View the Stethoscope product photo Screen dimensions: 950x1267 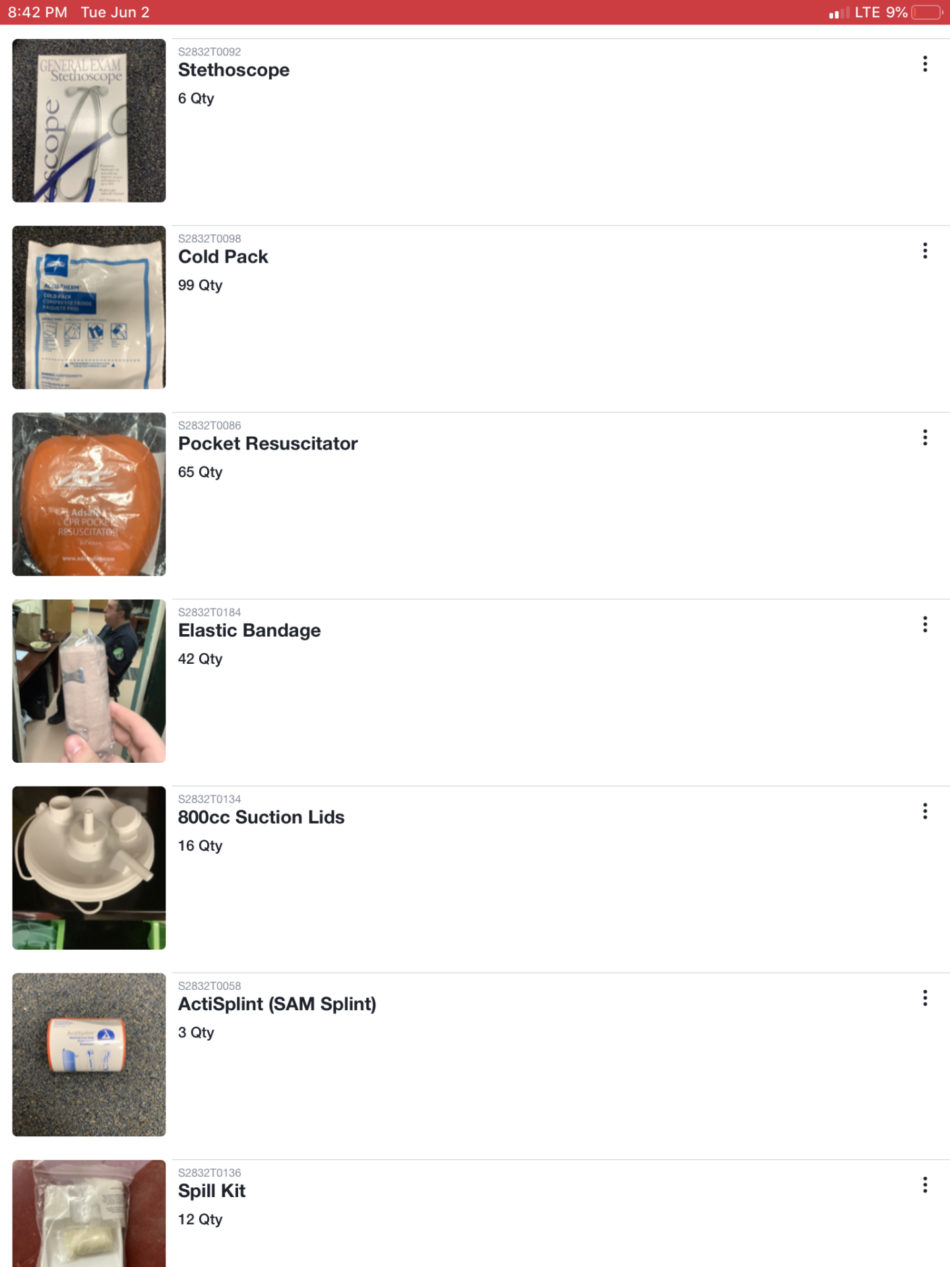point(88,119)
